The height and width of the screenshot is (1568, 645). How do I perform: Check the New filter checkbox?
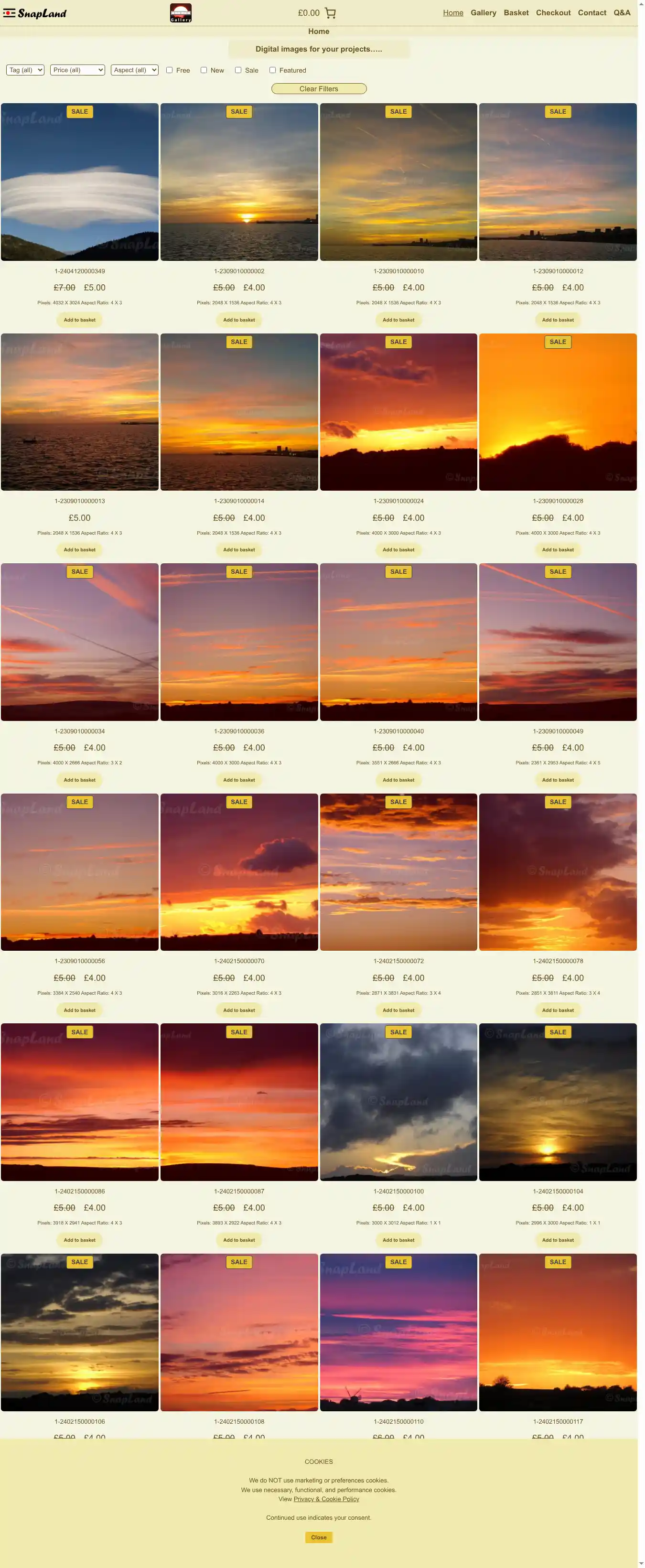coord(204,70)
